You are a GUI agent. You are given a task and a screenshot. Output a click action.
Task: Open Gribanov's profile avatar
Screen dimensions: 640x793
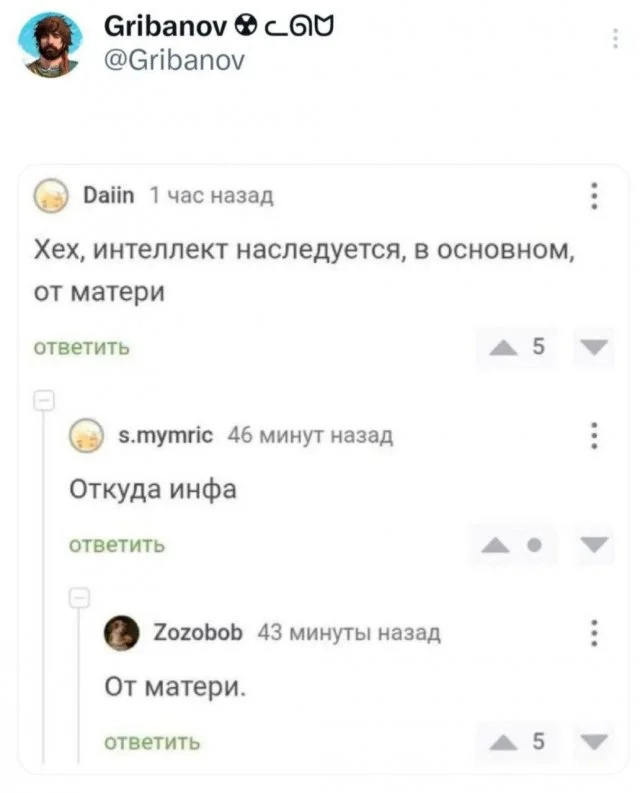50,45
